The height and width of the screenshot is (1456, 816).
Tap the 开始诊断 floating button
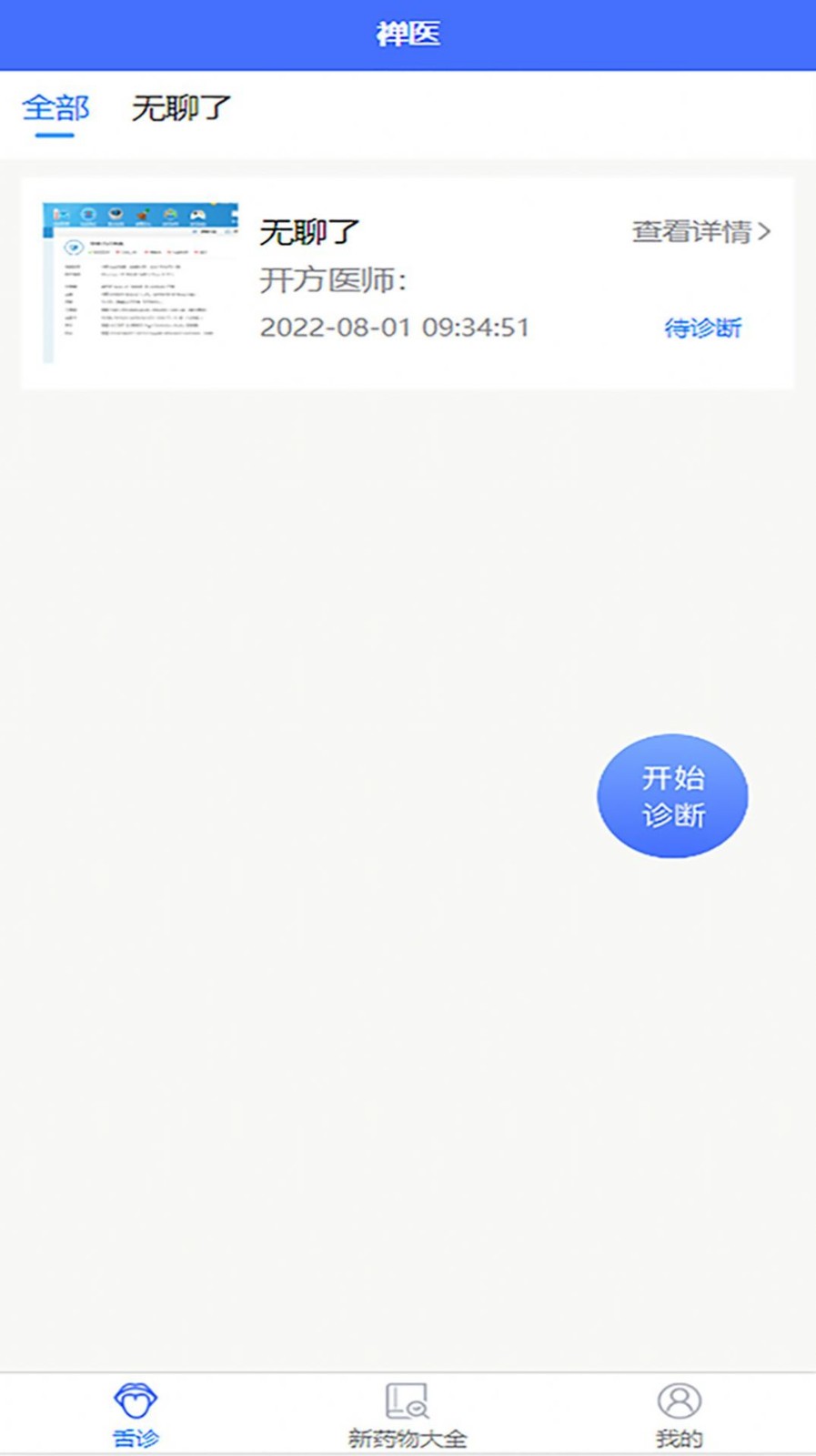click(x=672, y=796)
